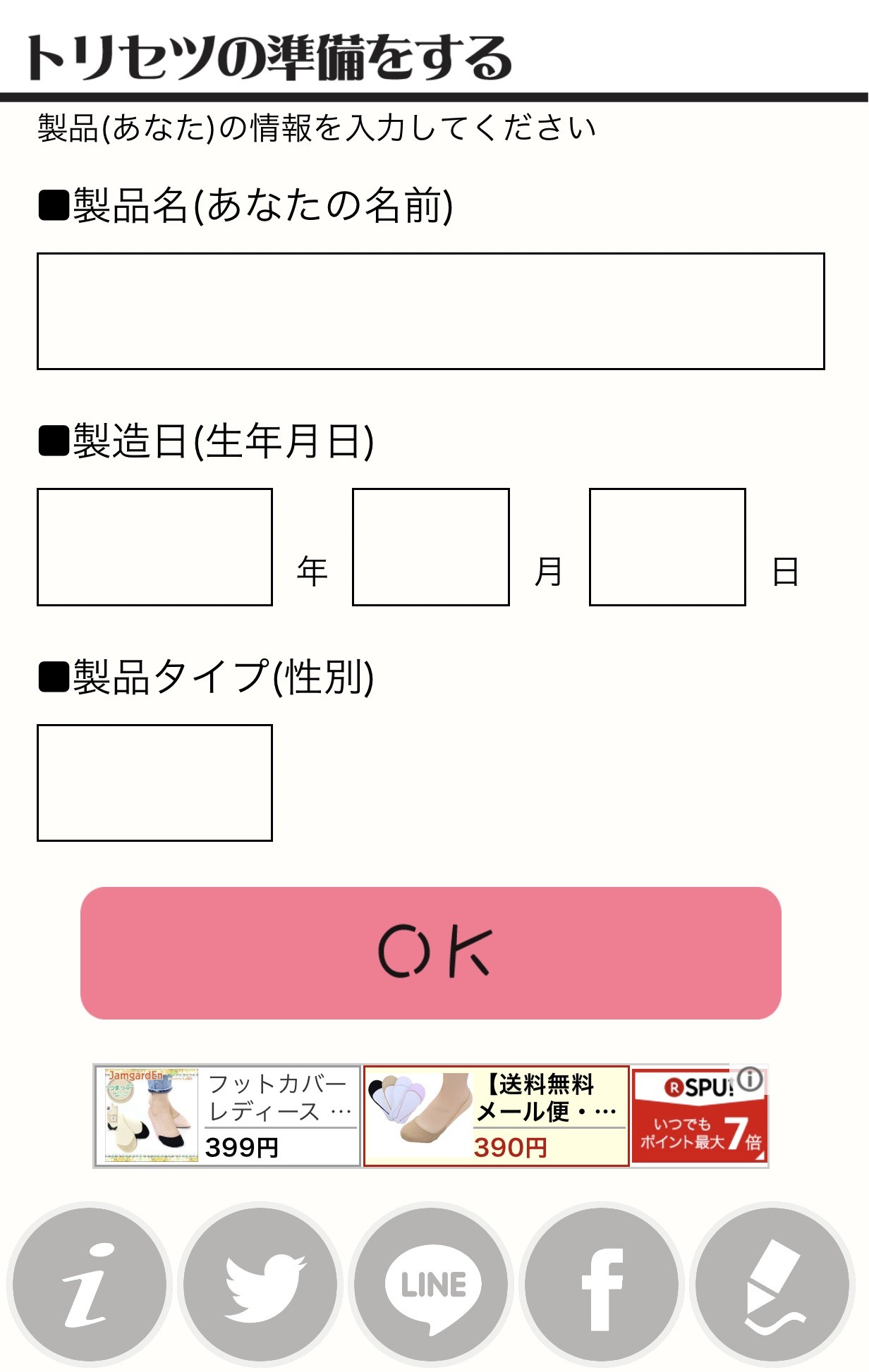Select the birth day field
Image resolution: width=869 pixels, height=1372 pixels.
pyautogui.click(x=667, y=546)
